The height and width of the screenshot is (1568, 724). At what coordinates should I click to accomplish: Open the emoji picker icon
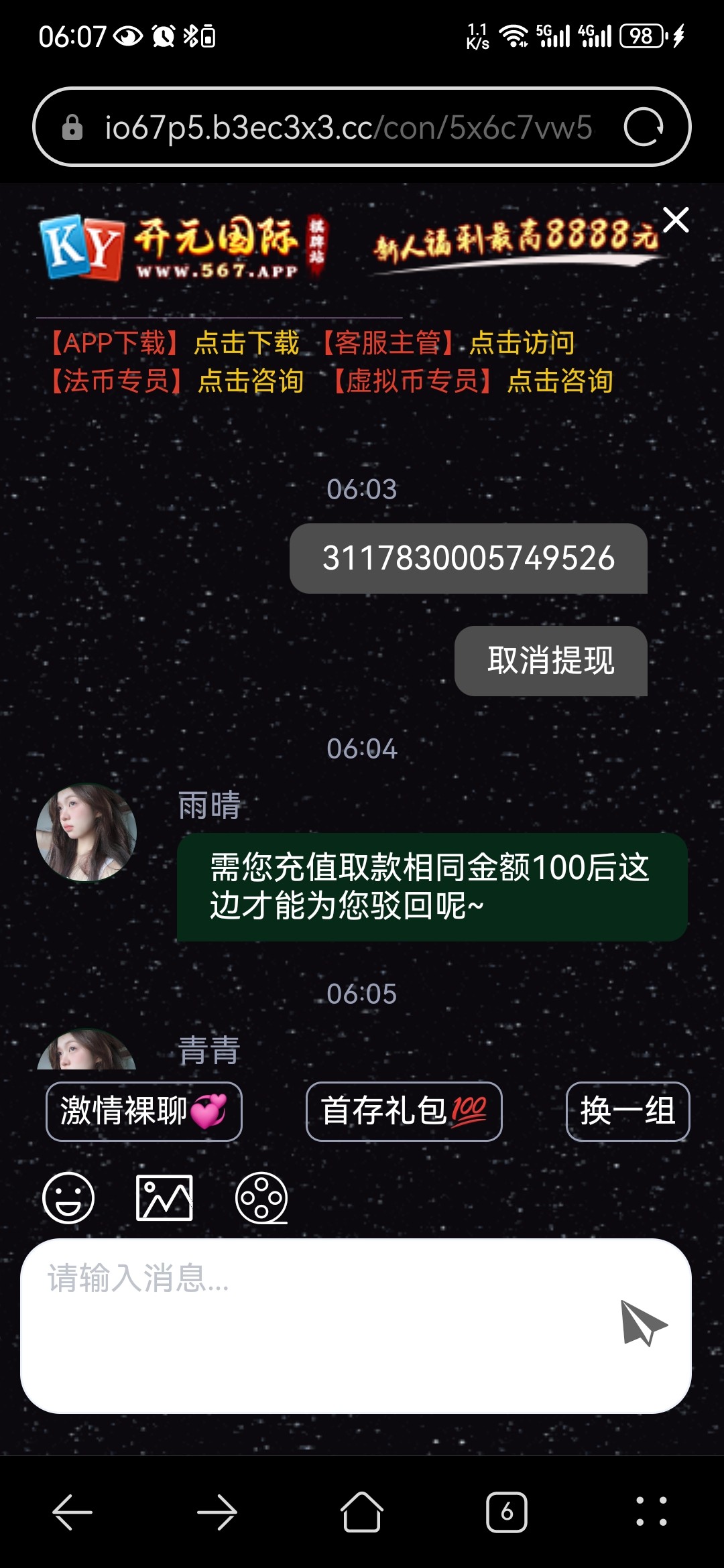[x=68, y=1199]
